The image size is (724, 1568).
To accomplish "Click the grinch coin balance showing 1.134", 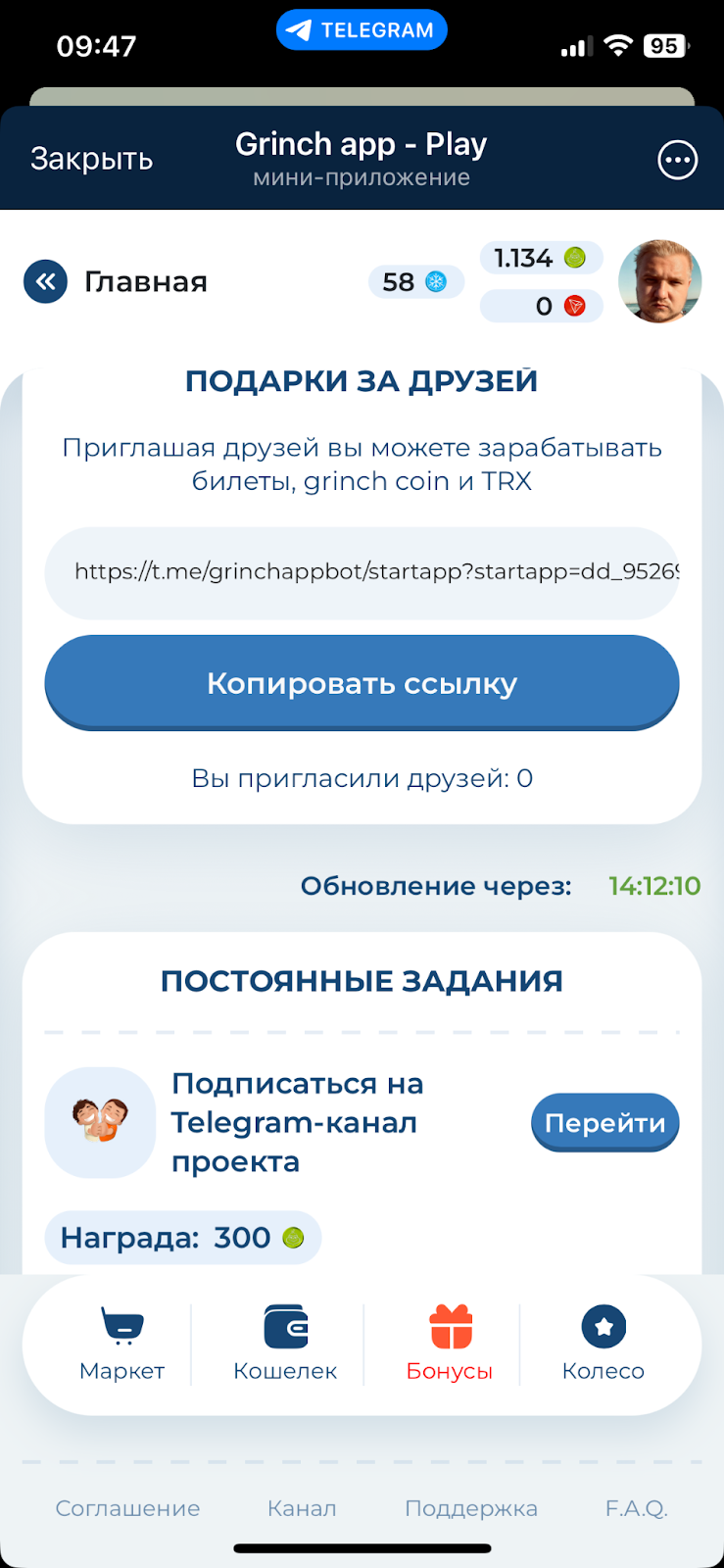I will pos(541,258).
